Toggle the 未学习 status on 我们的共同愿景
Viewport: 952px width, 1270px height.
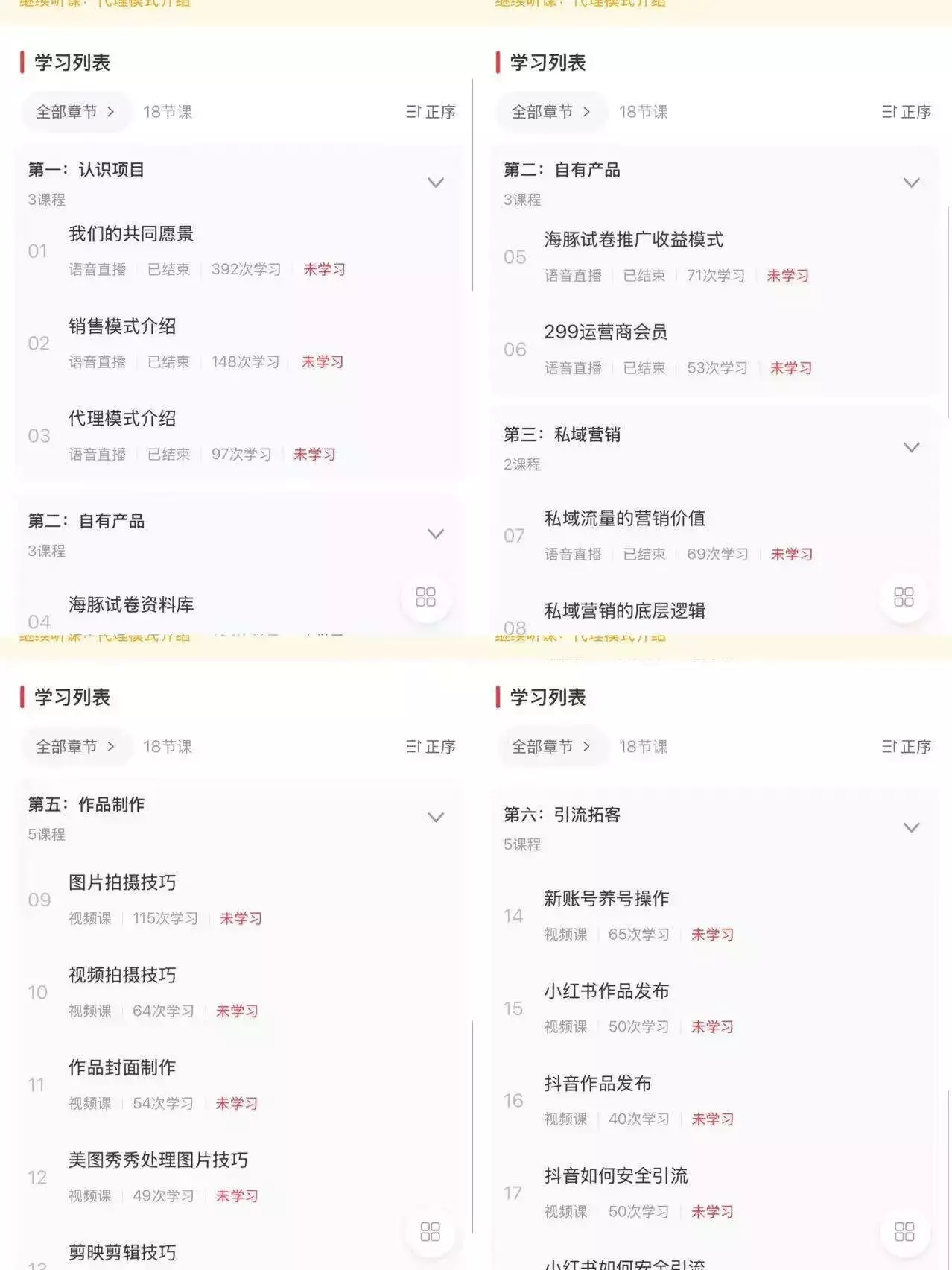(x=323, y=270)
